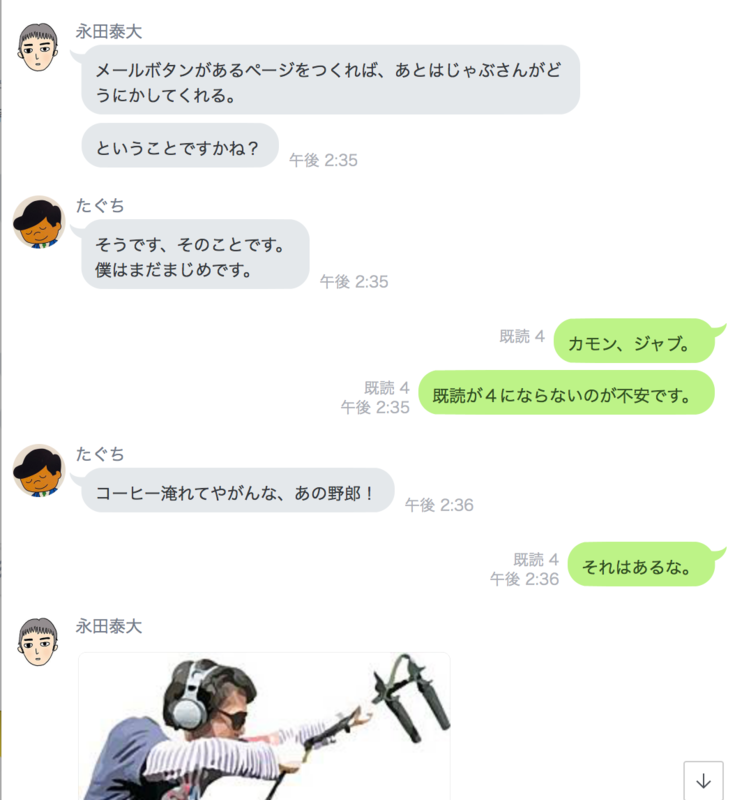
Task: Jump to latest messages with the down arrow
Action: 703,780
